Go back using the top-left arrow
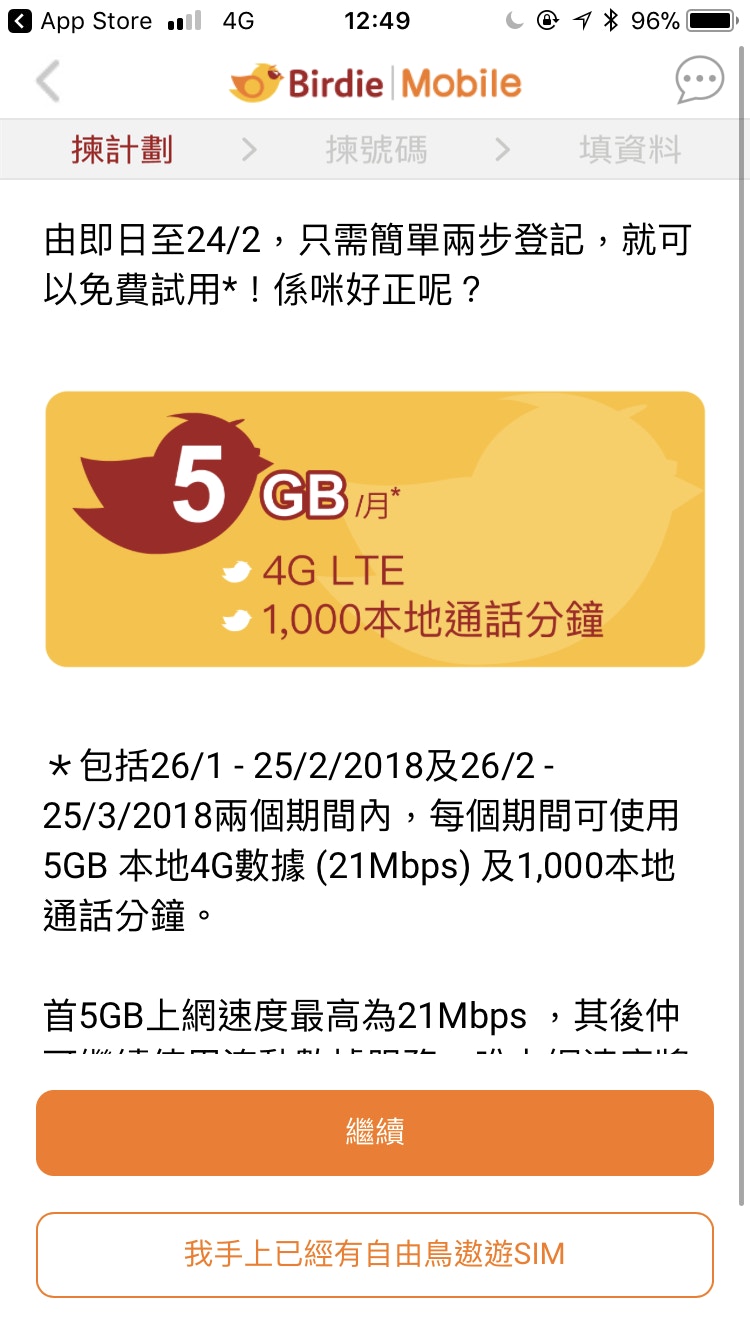 point(48,81)
